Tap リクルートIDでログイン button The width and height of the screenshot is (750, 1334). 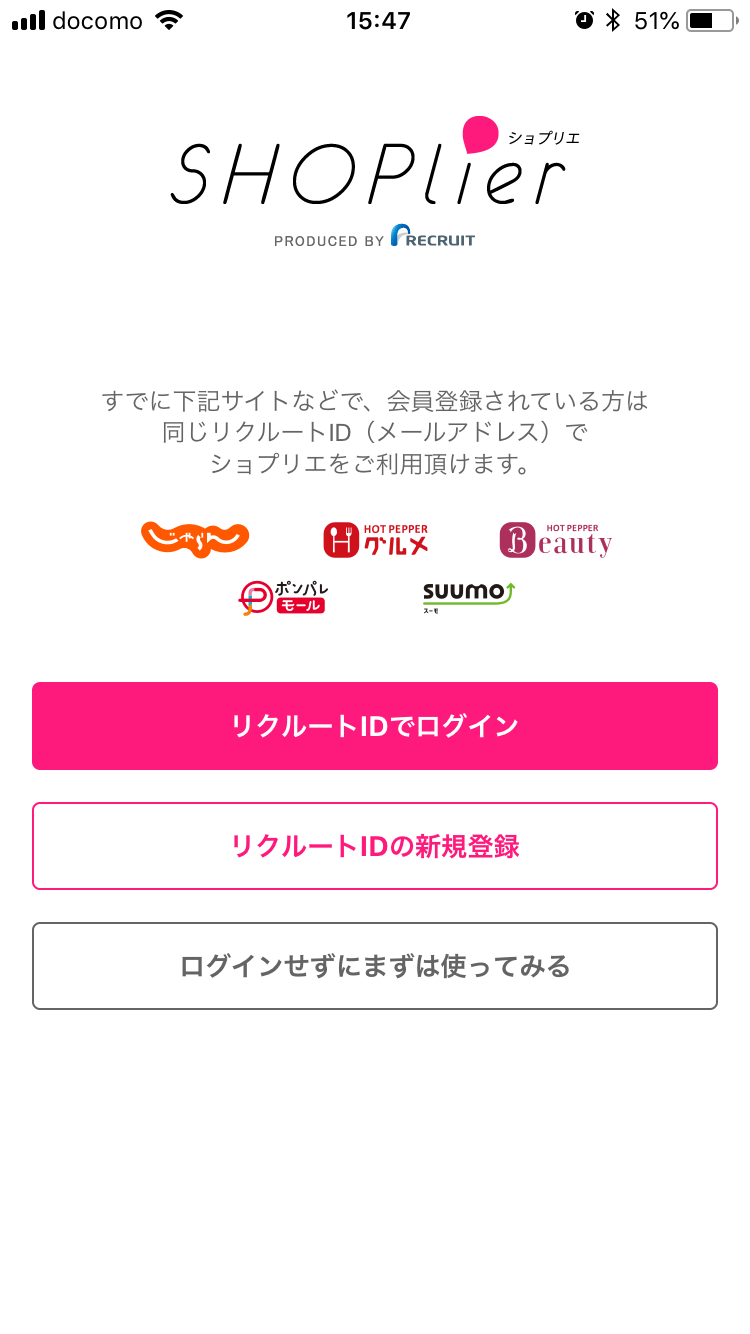click(x=375, y=726)
